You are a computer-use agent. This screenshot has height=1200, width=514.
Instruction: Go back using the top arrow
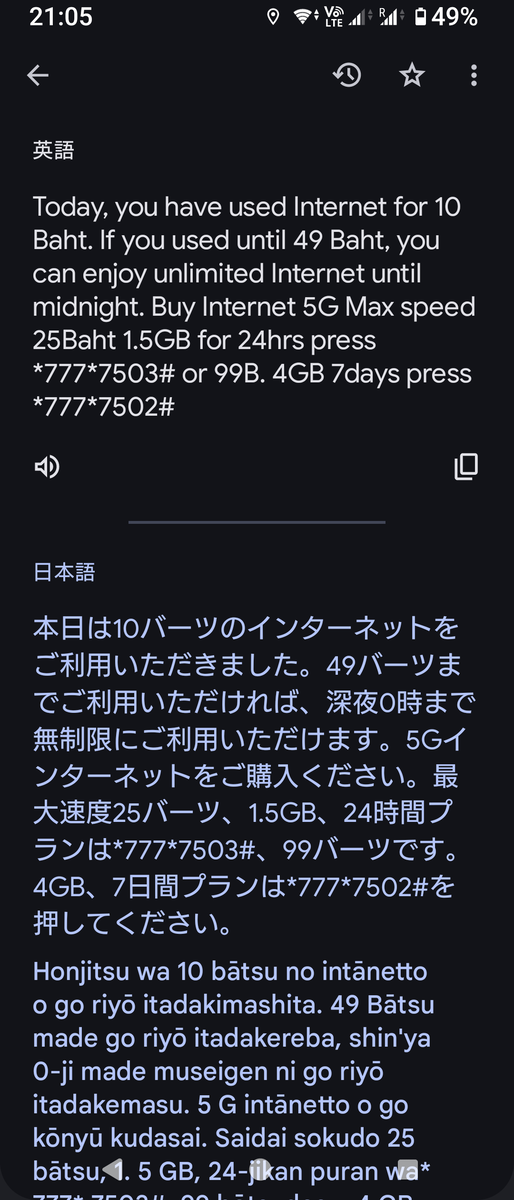[38, 76]
